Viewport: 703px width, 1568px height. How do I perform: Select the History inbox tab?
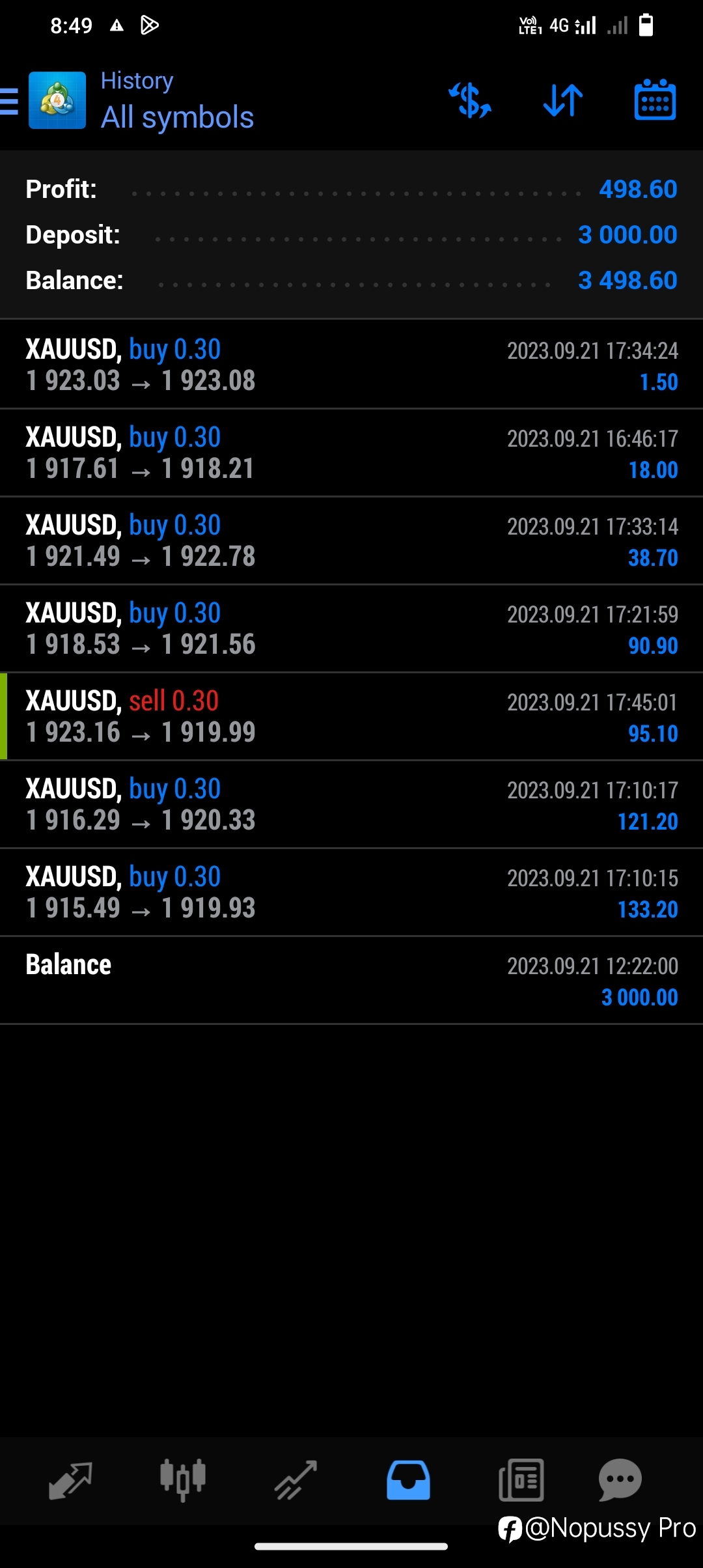(x=408, y=1479)
